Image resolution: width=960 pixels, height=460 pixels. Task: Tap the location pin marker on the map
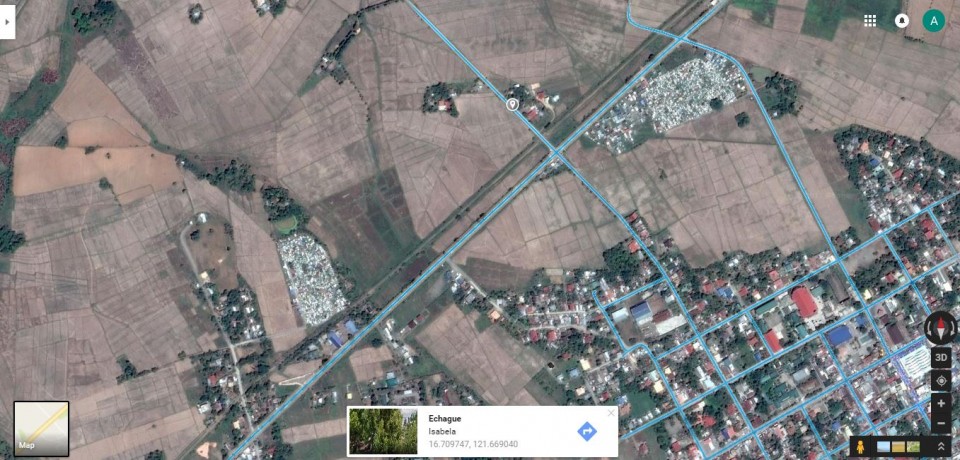tap(512, 104)
